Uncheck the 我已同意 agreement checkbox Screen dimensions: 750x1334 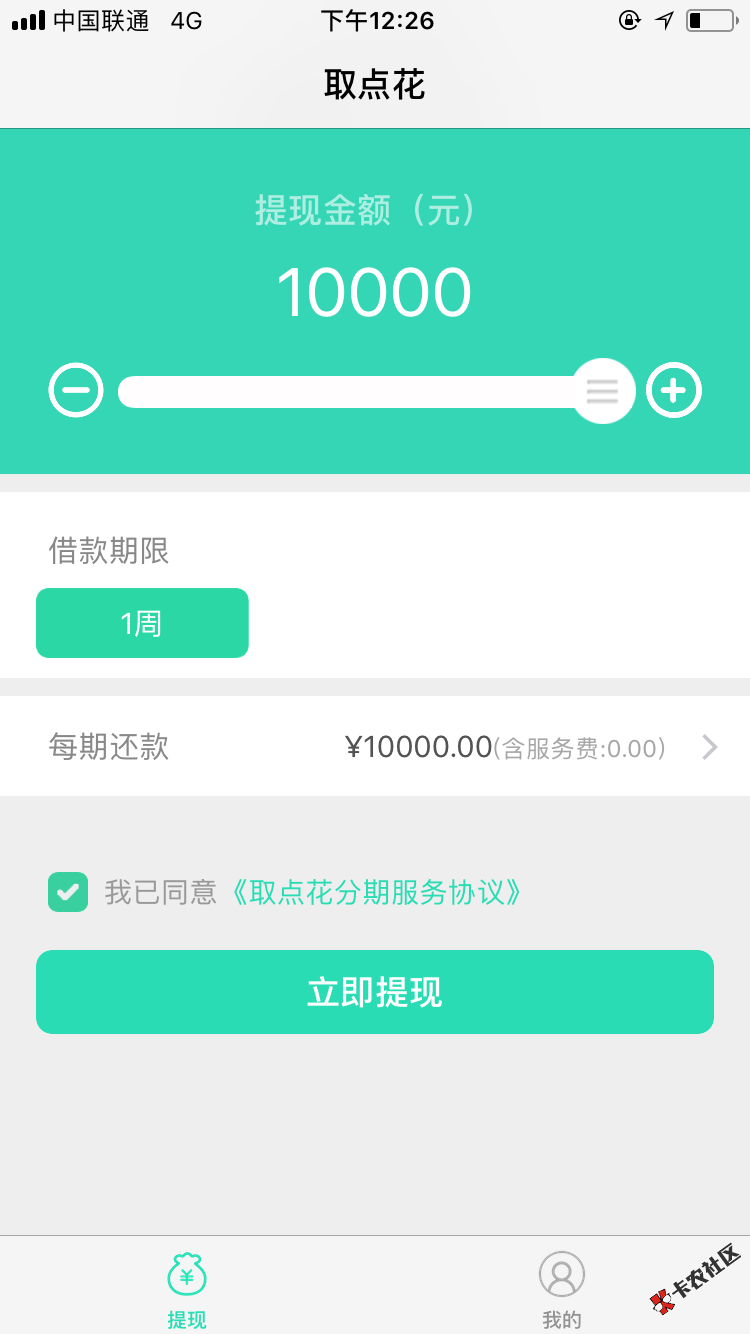68,892
